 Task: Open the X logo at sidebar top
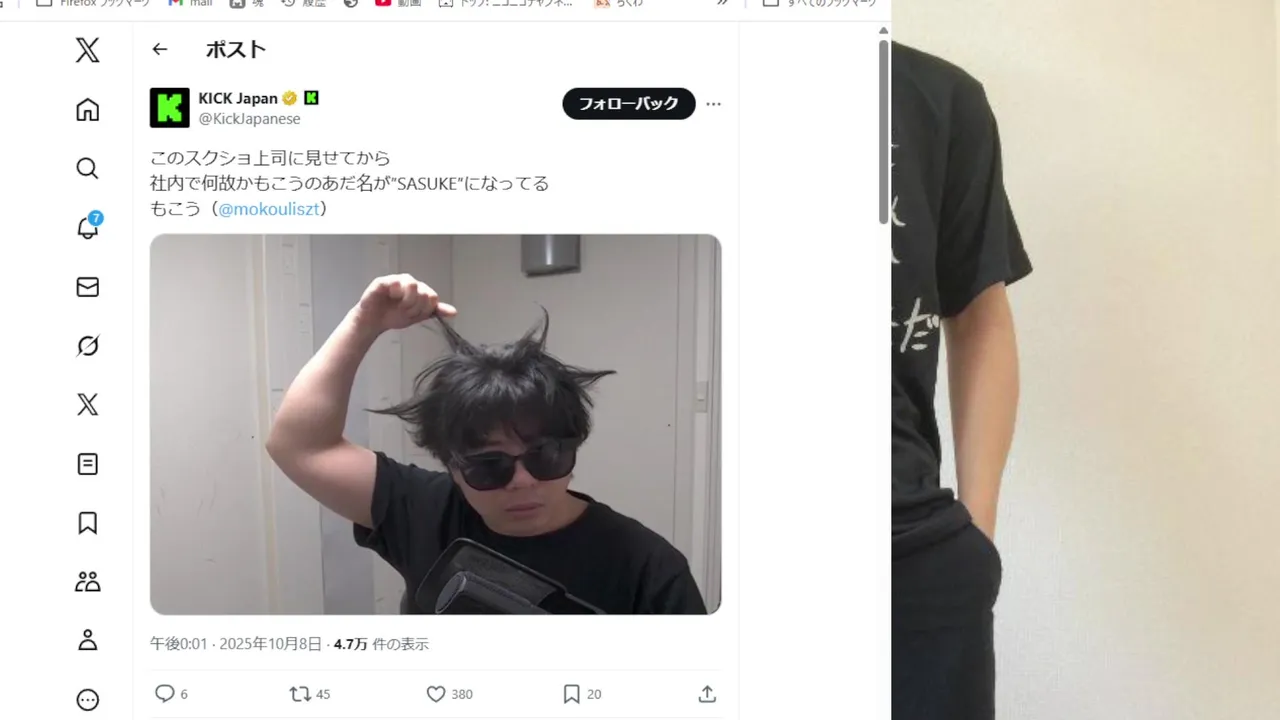click(x=88, y=50)
